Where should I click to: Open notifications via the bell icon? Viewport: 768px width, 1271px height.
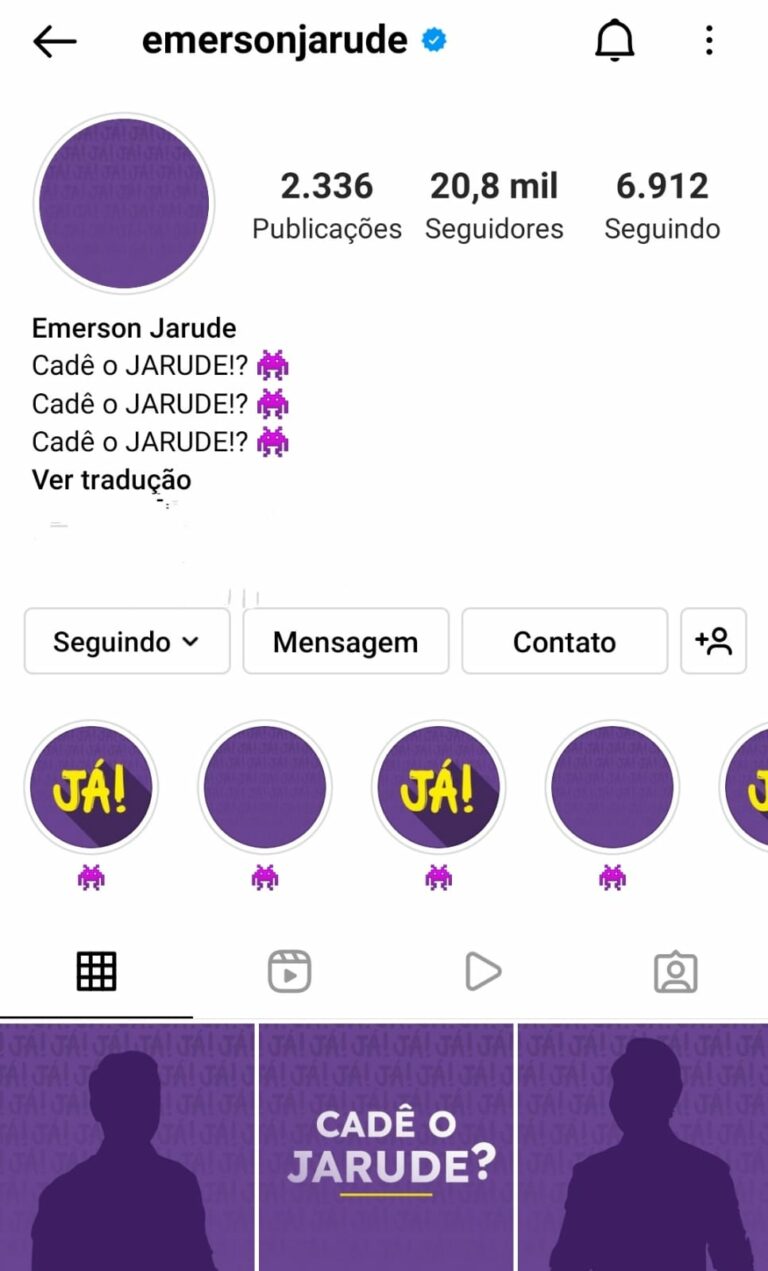615,40
